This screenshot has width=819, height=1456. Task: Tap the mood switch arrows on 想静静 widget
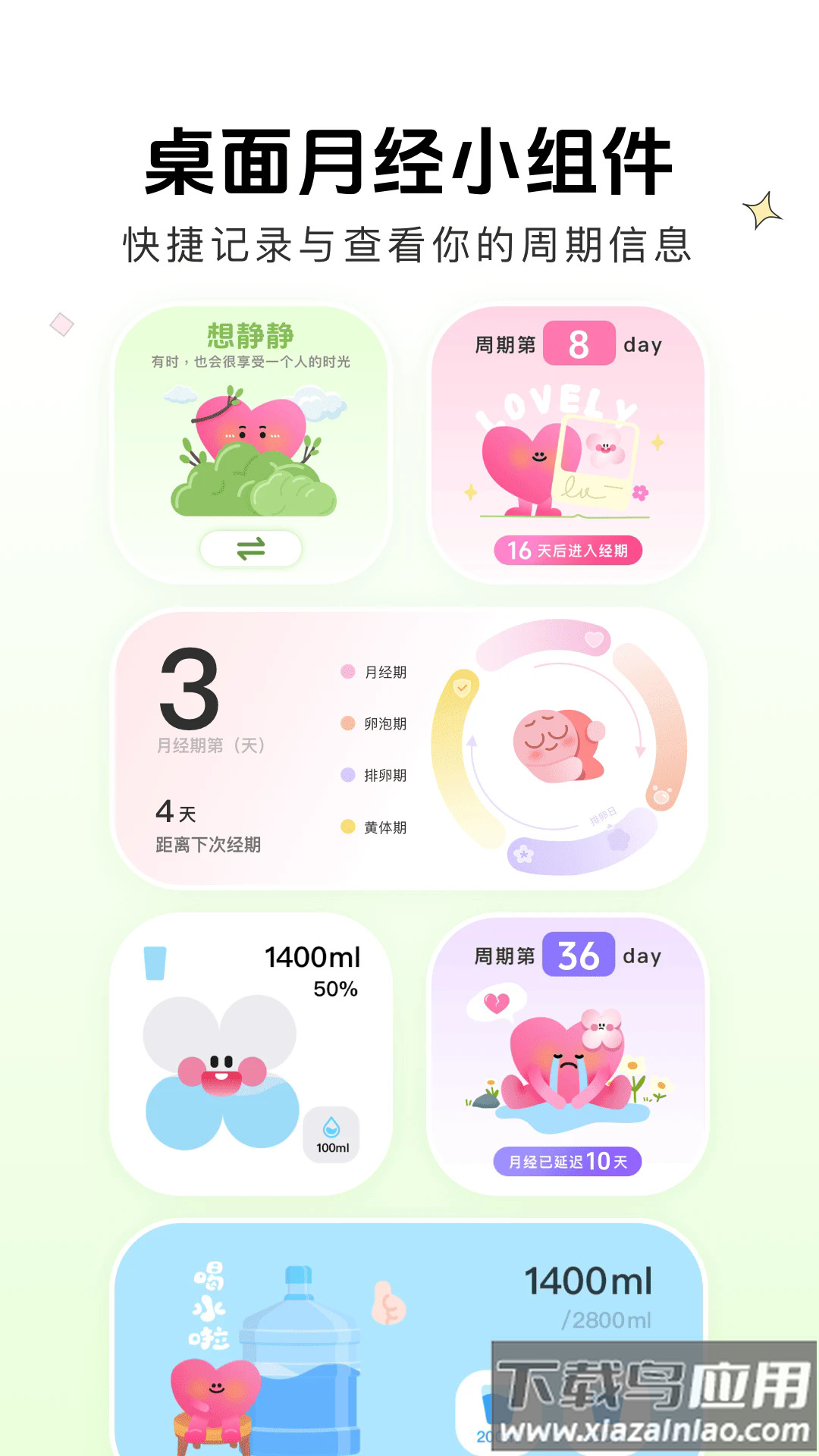tap(250, 548)
